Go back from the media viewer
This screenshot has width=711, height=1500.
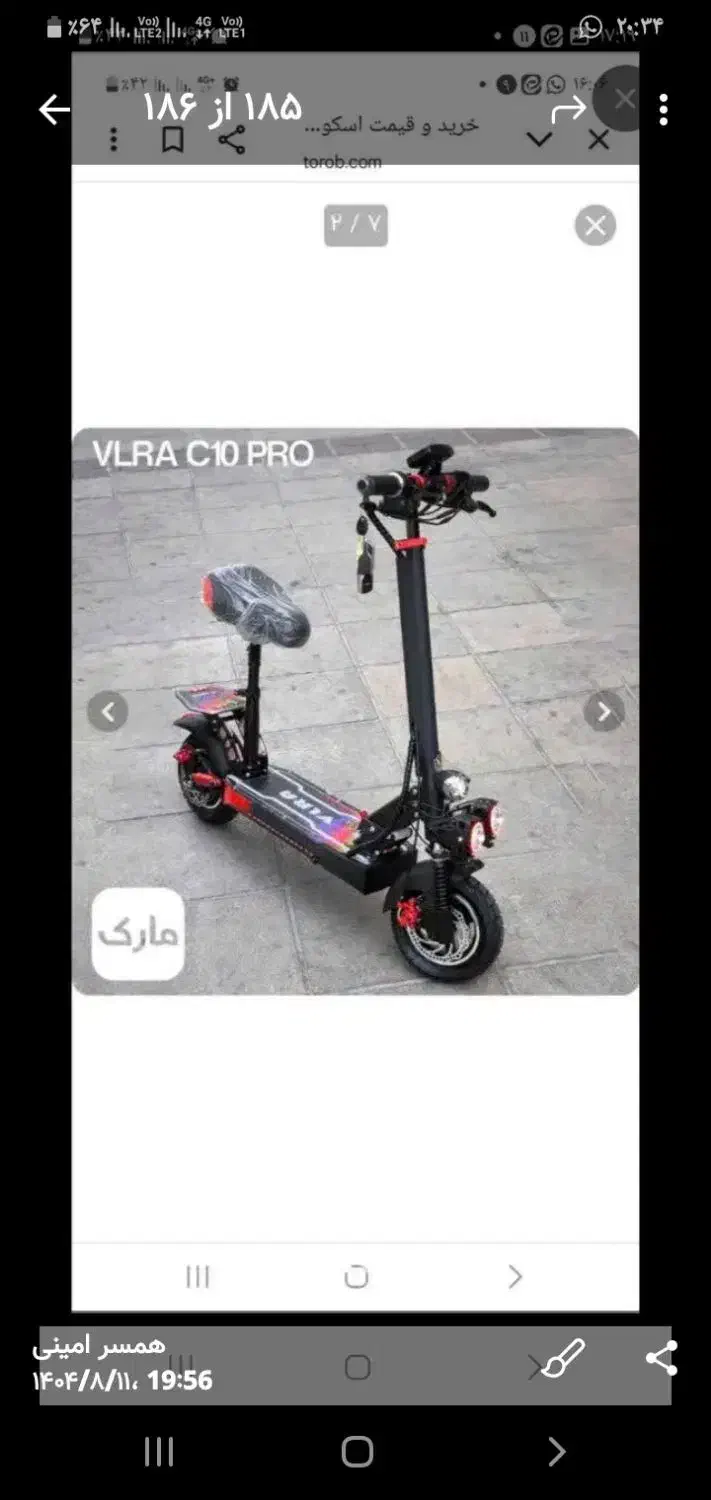[54, 110]
